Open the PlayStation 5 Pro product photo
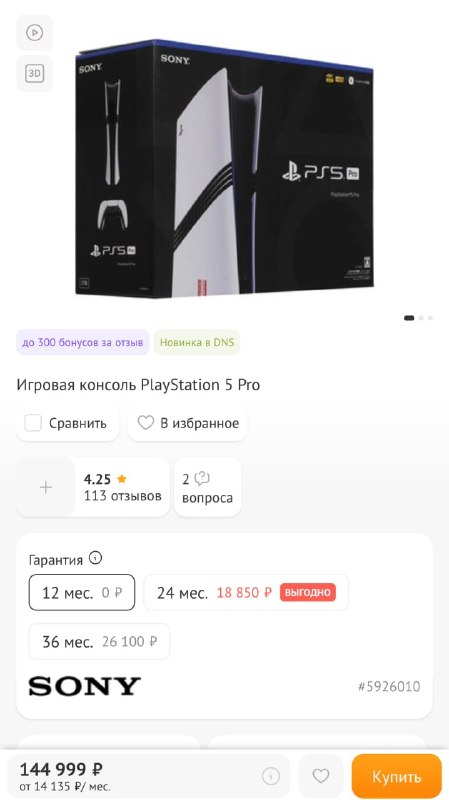The height and width of the screenshot is (800, 449). [224, 168]
